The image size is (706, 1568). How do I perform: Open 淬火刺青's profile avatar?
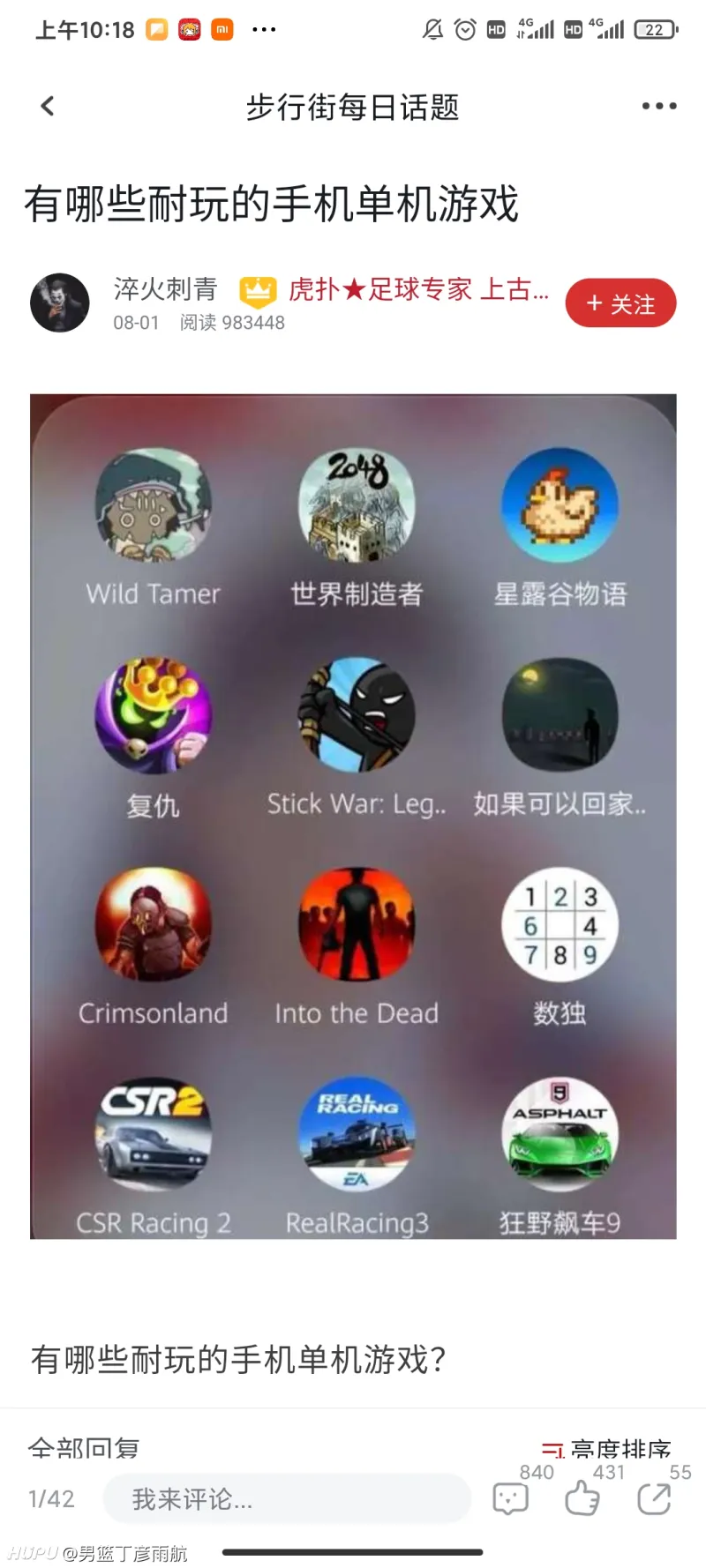pyautogui.click(x=60, y=302)
